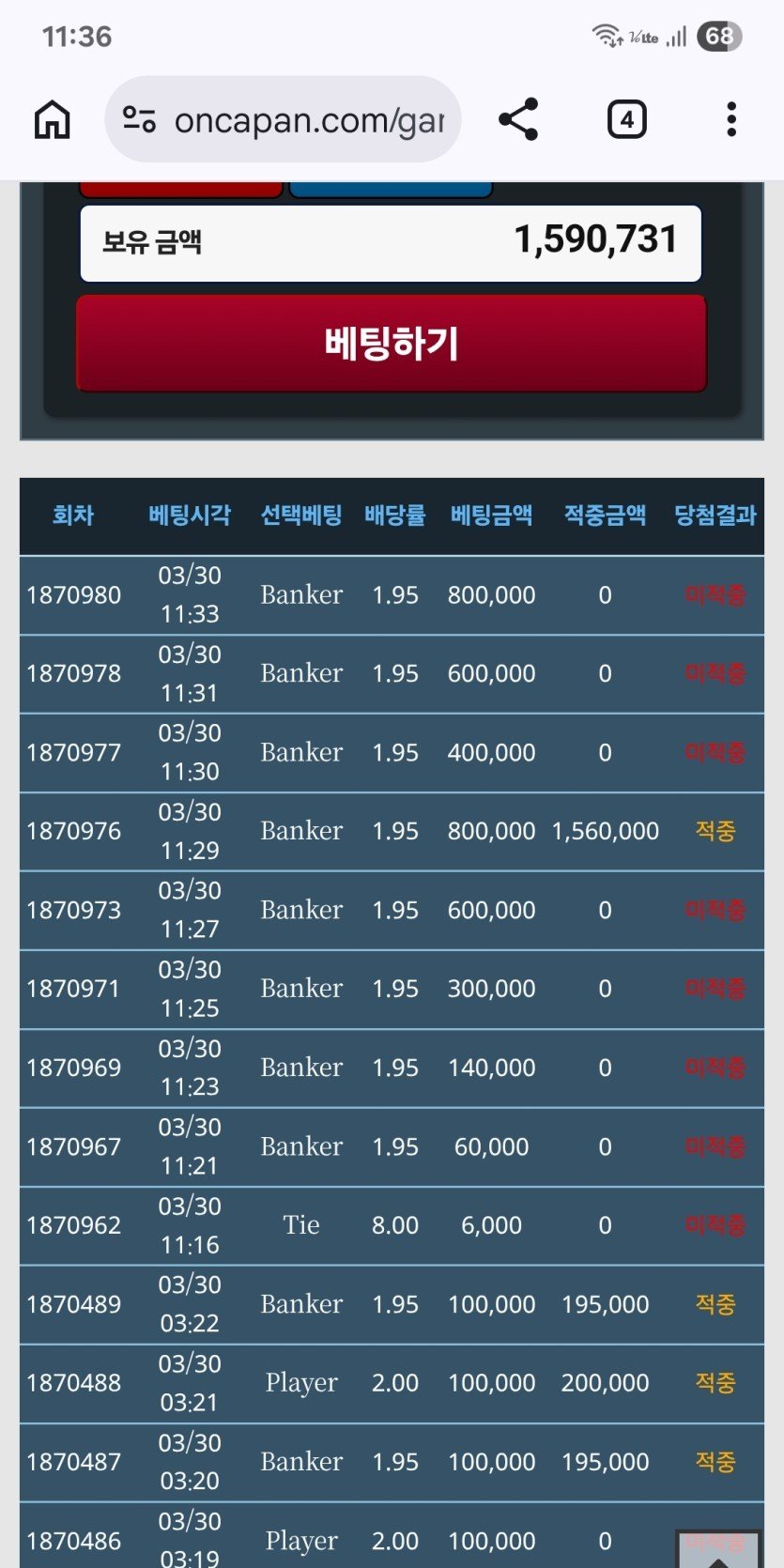Share the current page

click(518, 120)
